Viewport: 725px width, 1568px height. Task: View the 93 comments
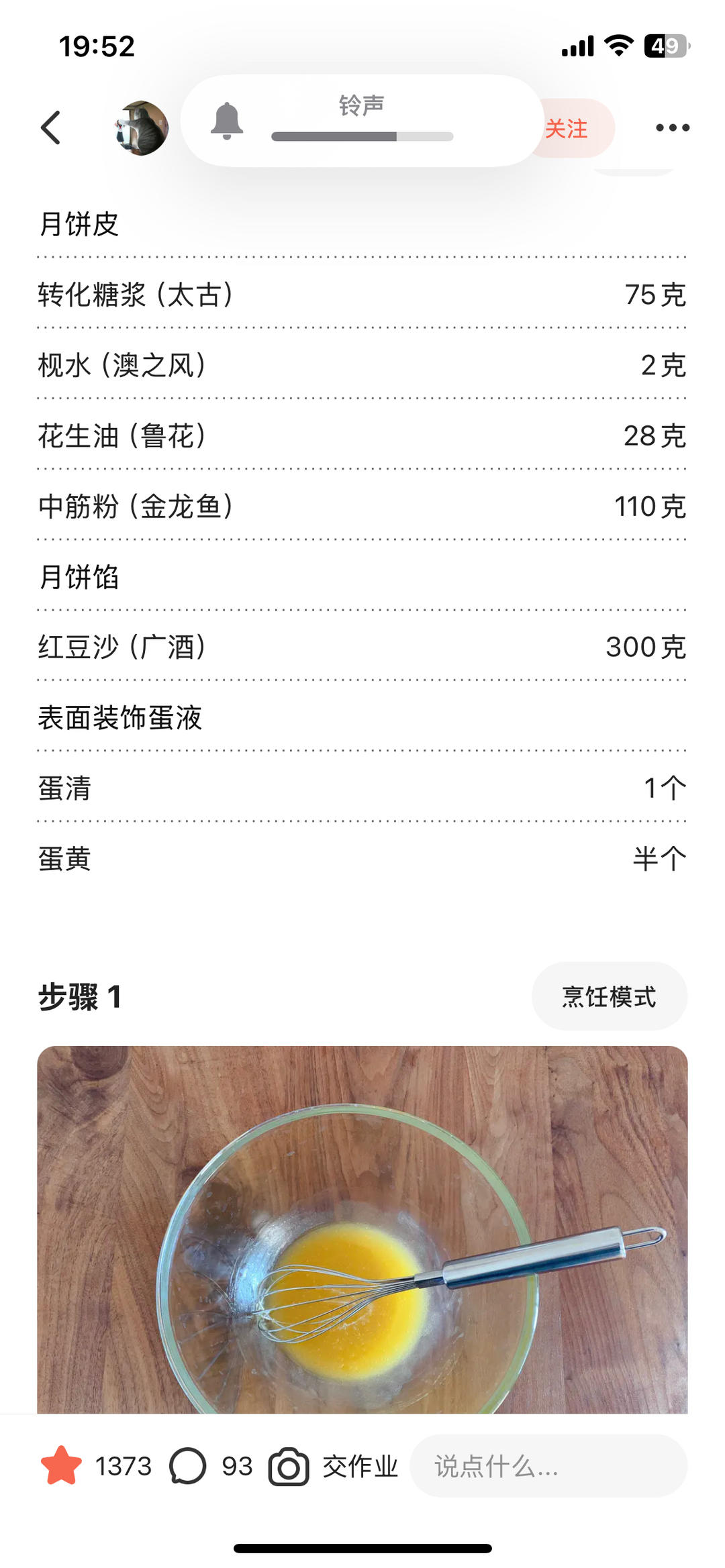tap(189, 1465)
